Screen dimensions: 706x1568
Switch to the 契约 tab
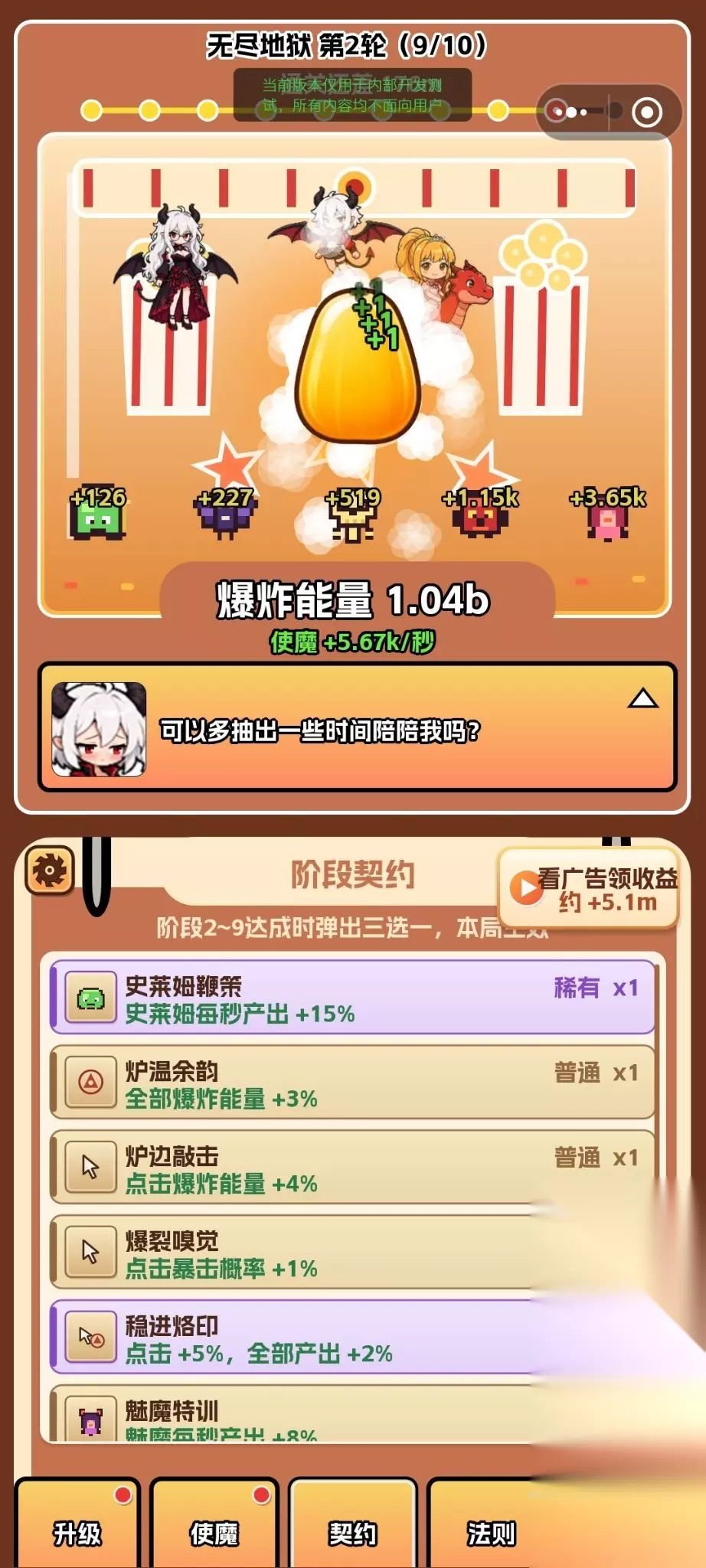tap(352, 1524)
